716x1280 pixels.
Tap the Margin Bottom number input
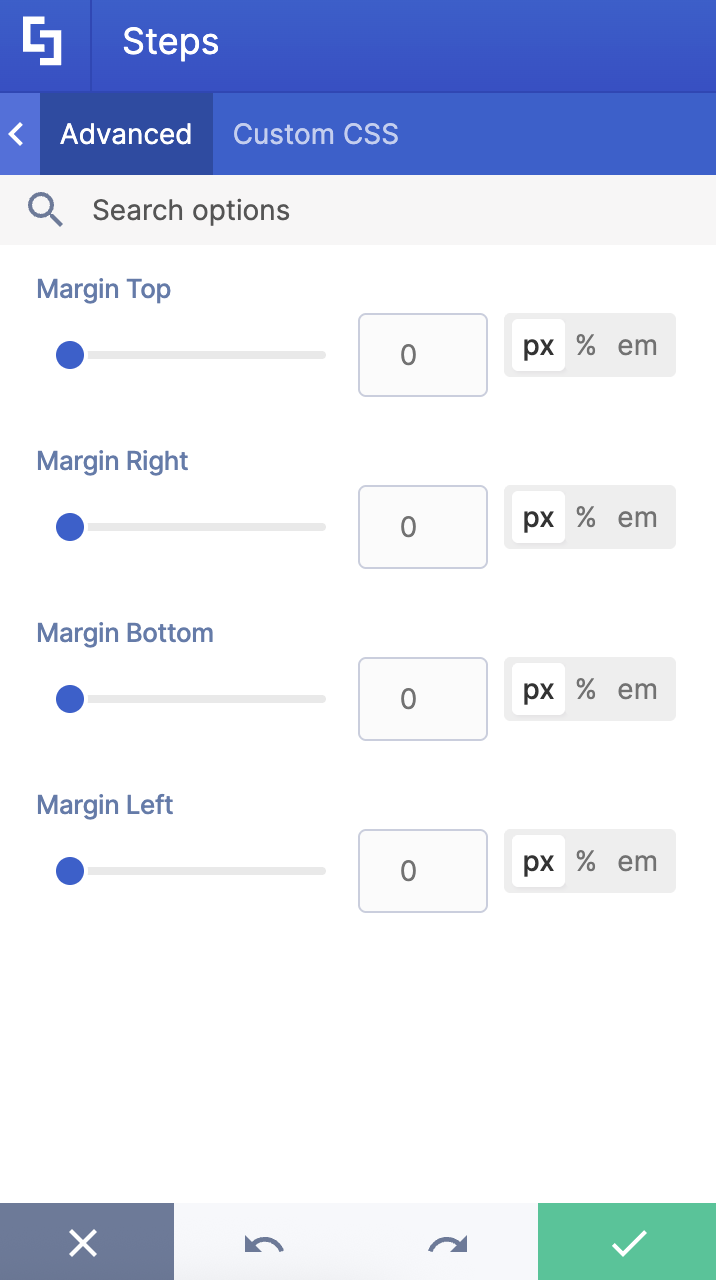(422, 699)
